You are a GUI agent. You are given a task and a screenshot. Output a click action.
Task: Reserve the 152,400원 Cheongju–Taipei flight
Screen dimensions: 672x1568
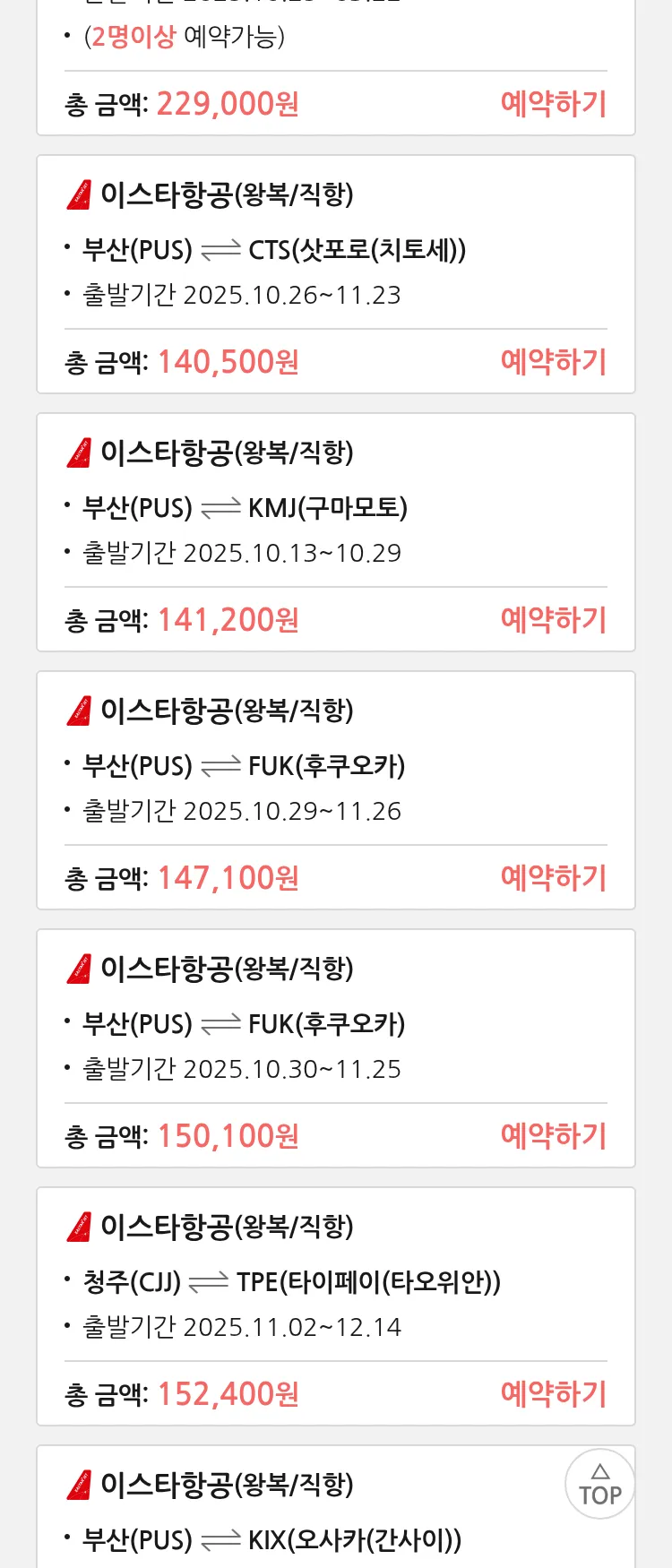553,1394
